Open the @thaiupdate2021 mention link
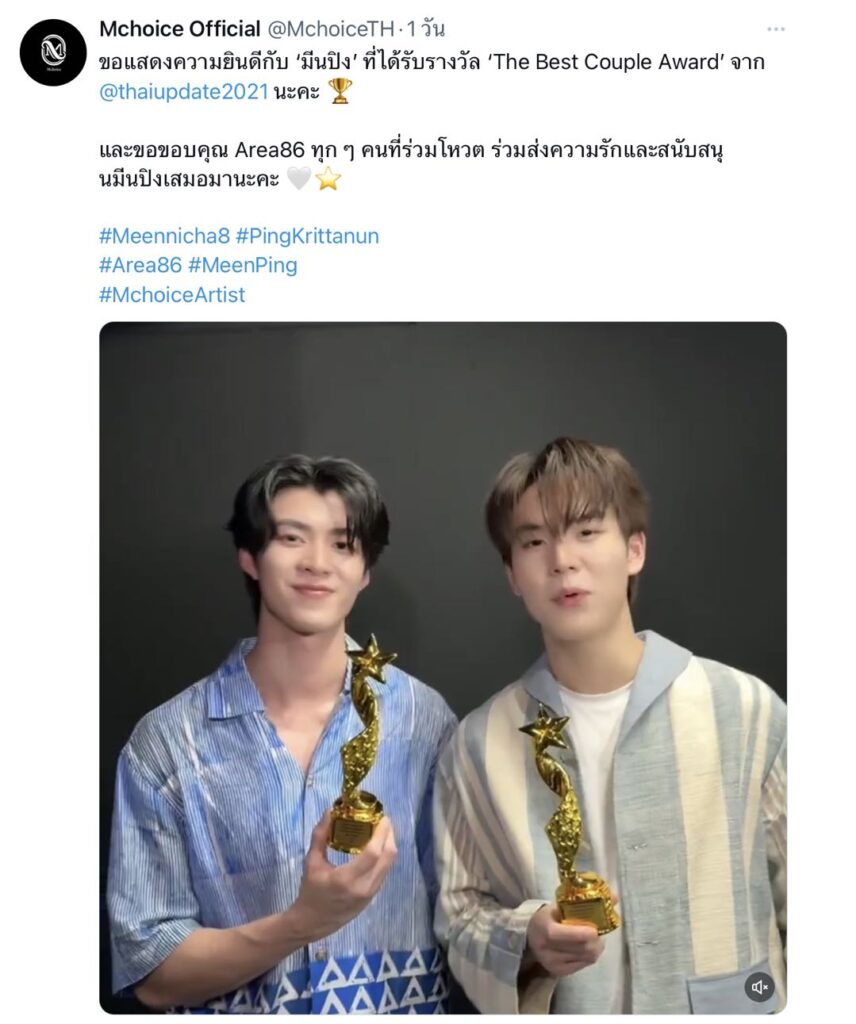 pyautogui.click(x=184, y=91)
